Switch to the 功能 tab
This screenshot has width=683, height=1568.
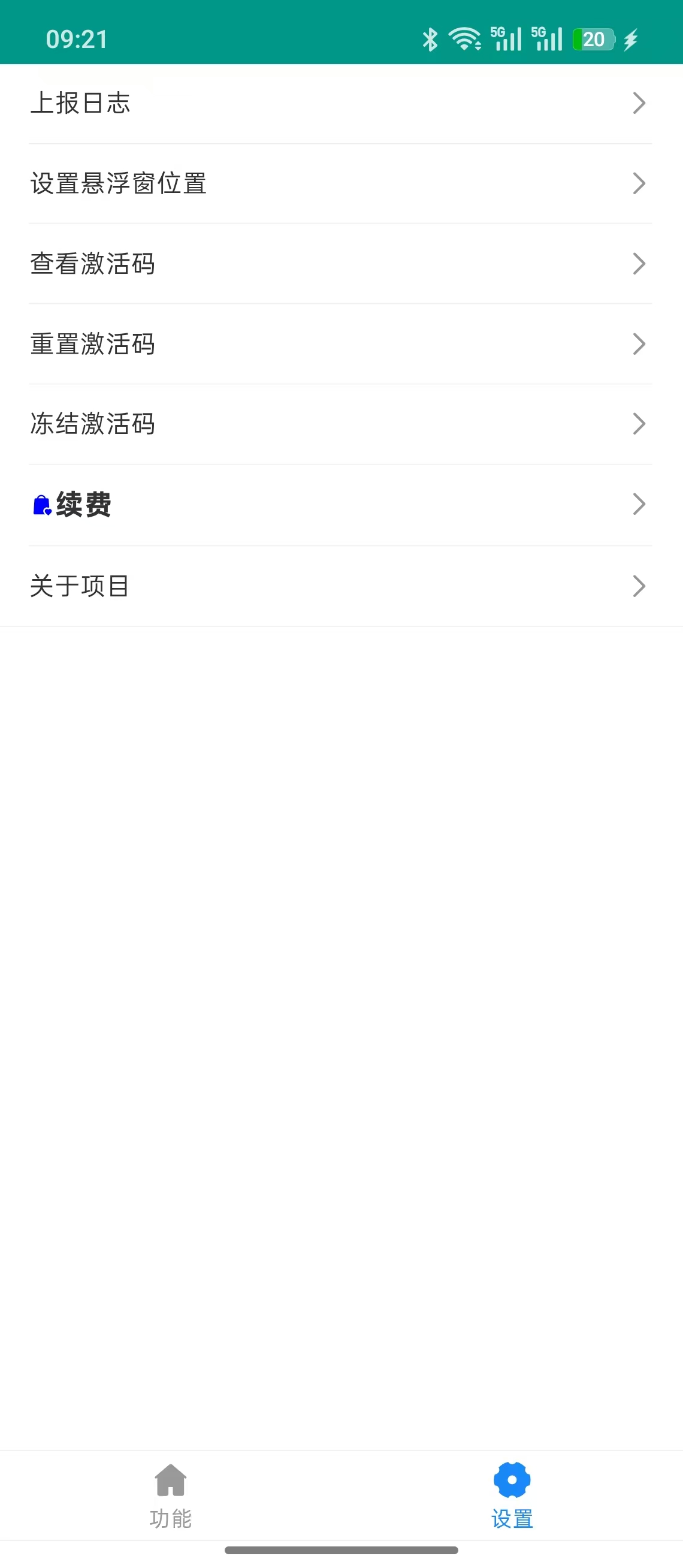(x=171, y=1496)
